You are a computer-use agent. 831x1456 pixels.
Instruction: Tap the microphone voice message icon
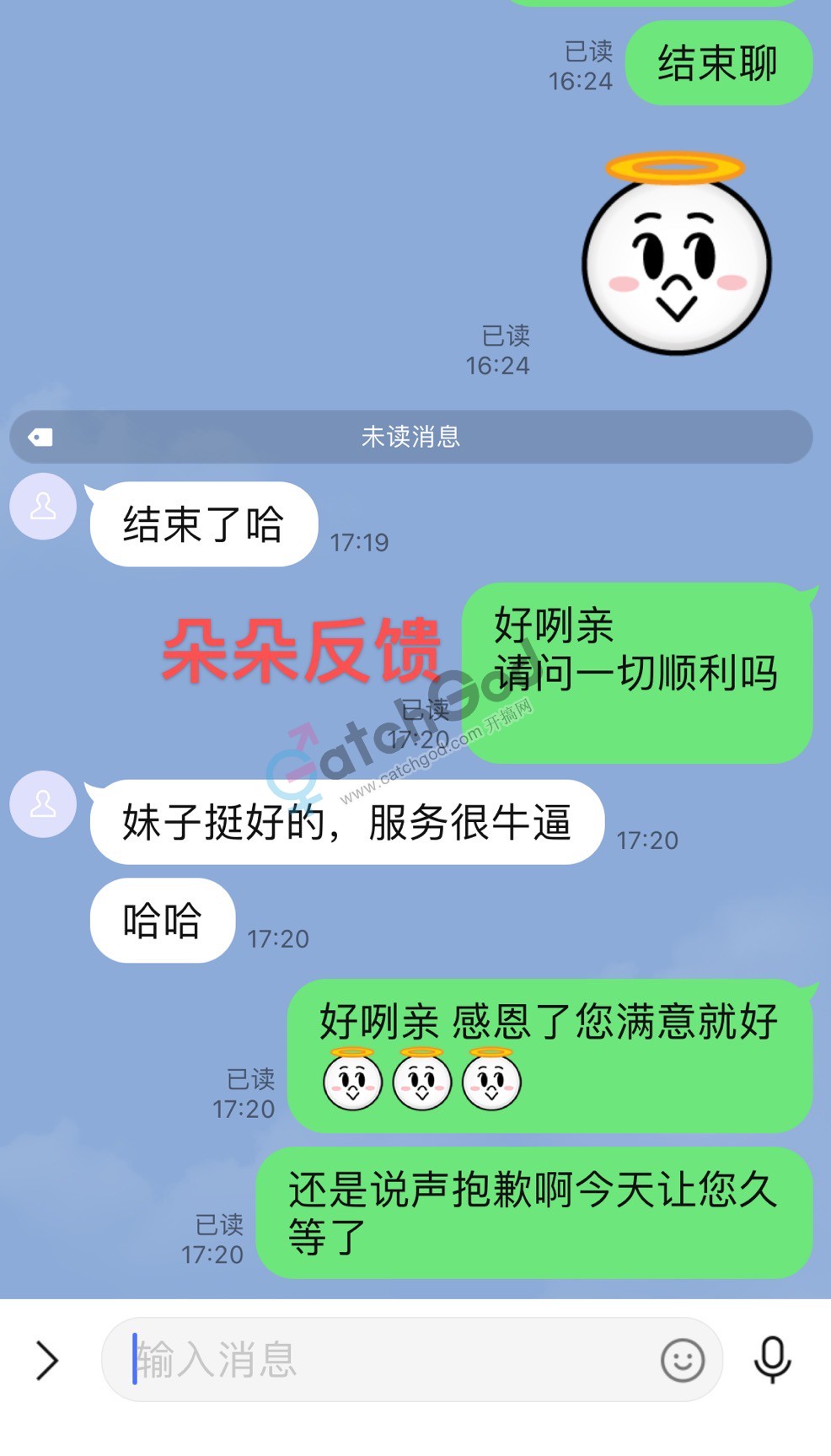[771, 1359]
